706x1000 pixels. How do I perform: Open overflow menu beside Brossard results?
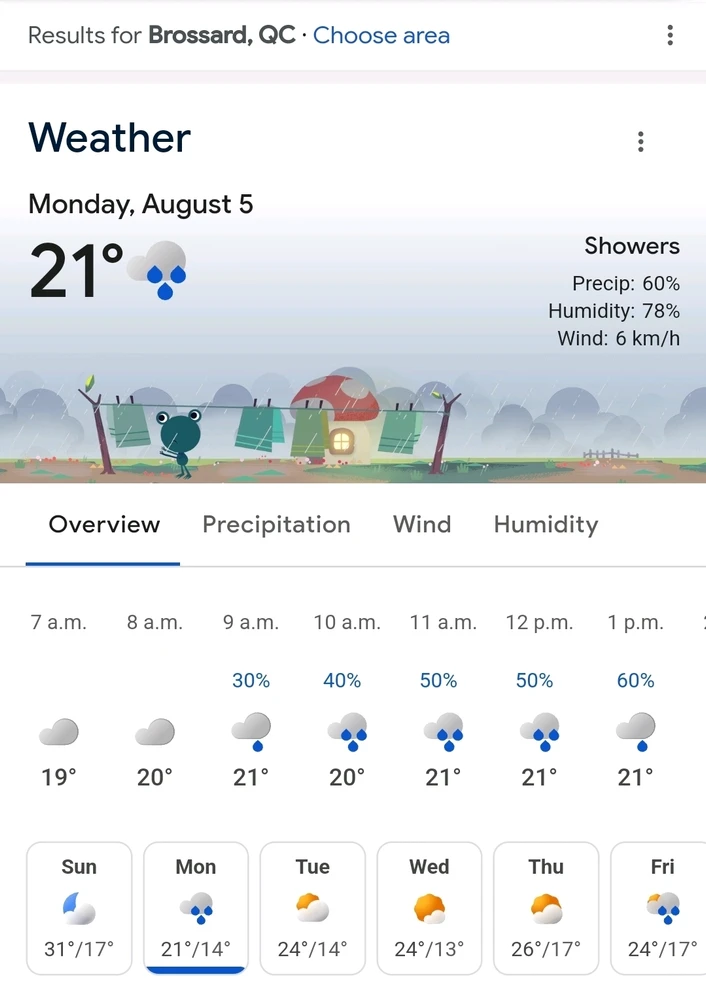click(x=670, y=36)
